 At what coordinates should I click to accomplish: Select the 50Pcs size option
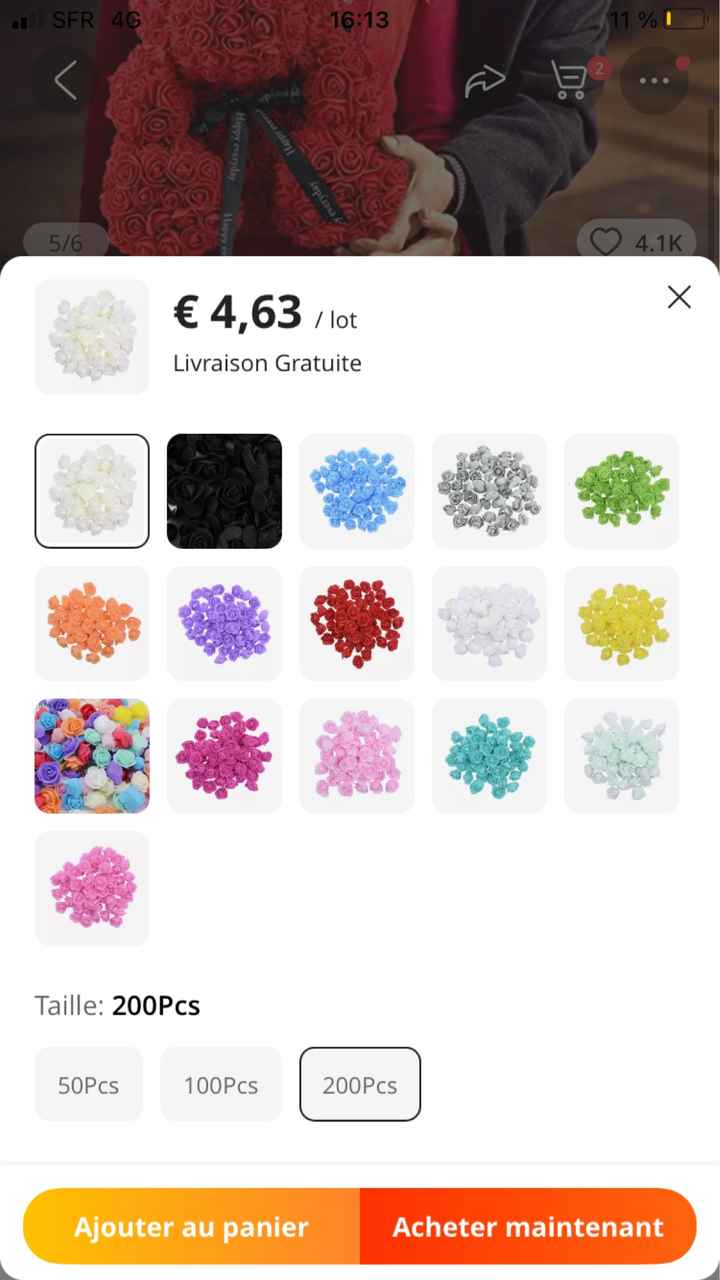pos(89,1085)
